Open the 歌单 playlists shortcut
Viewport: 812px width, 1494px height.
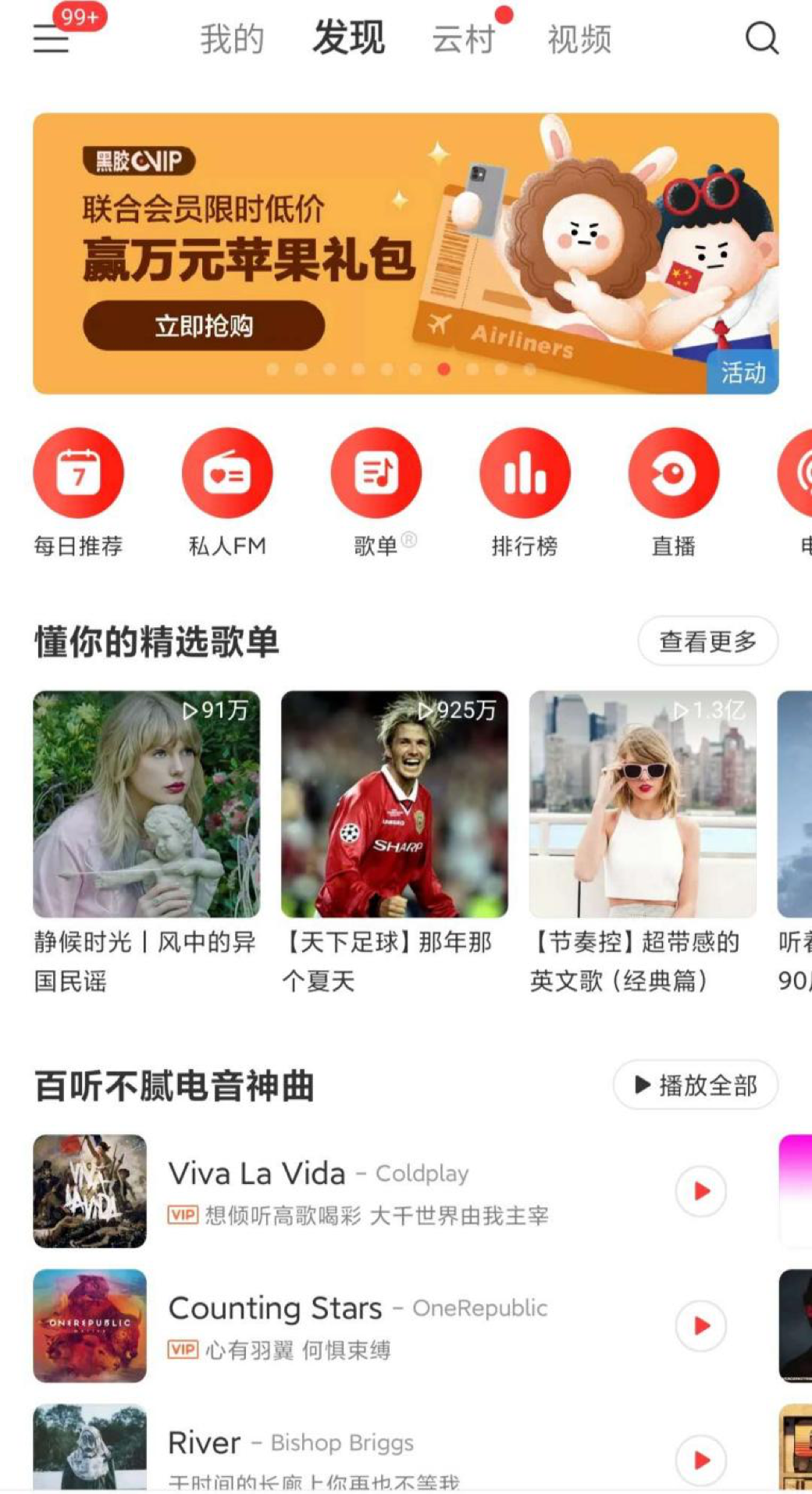click(376, 492)
